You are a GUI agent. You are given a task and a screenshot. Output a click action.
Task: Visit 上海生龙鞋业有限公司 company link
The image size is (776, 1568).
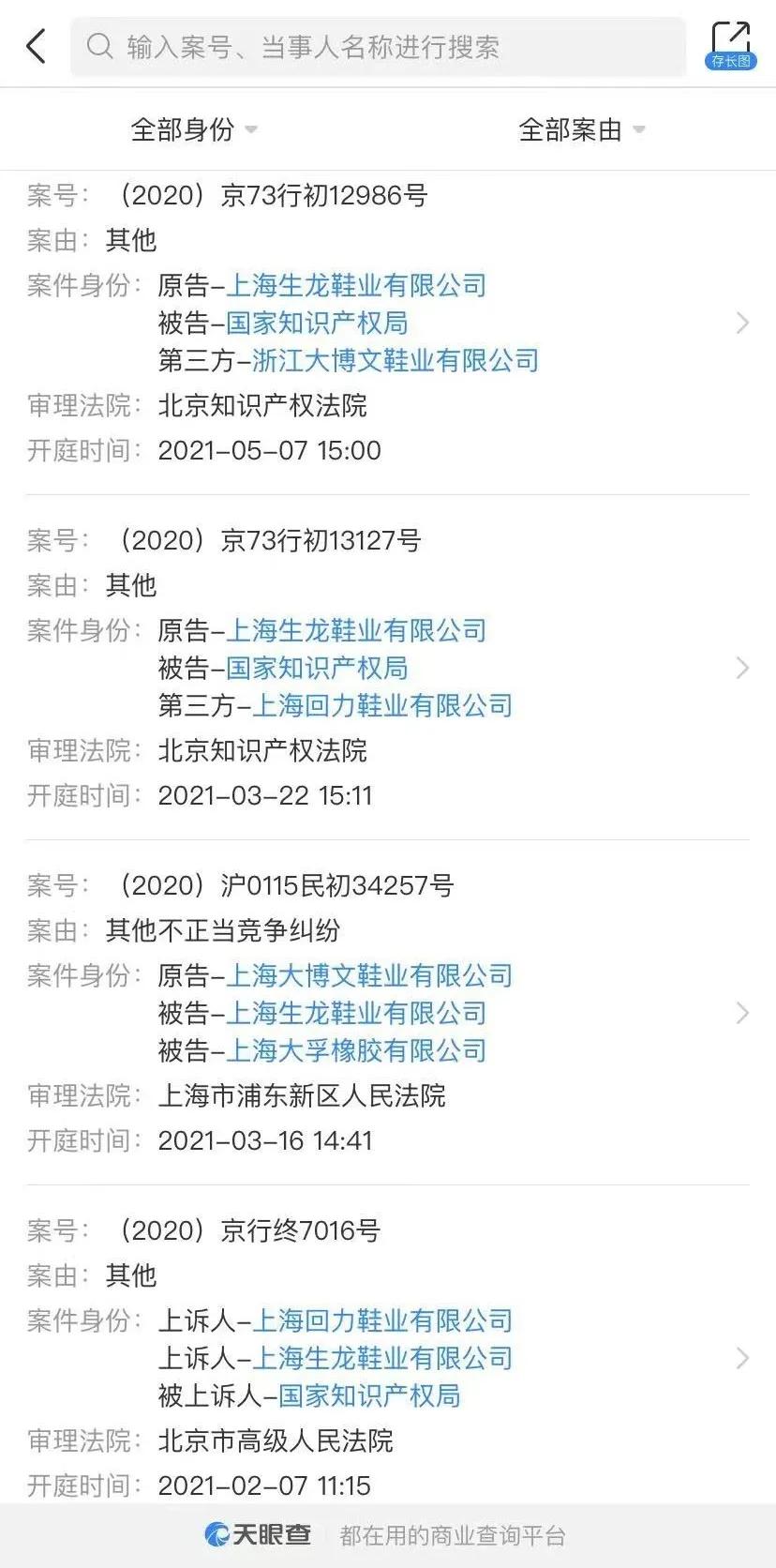(356, 285)
